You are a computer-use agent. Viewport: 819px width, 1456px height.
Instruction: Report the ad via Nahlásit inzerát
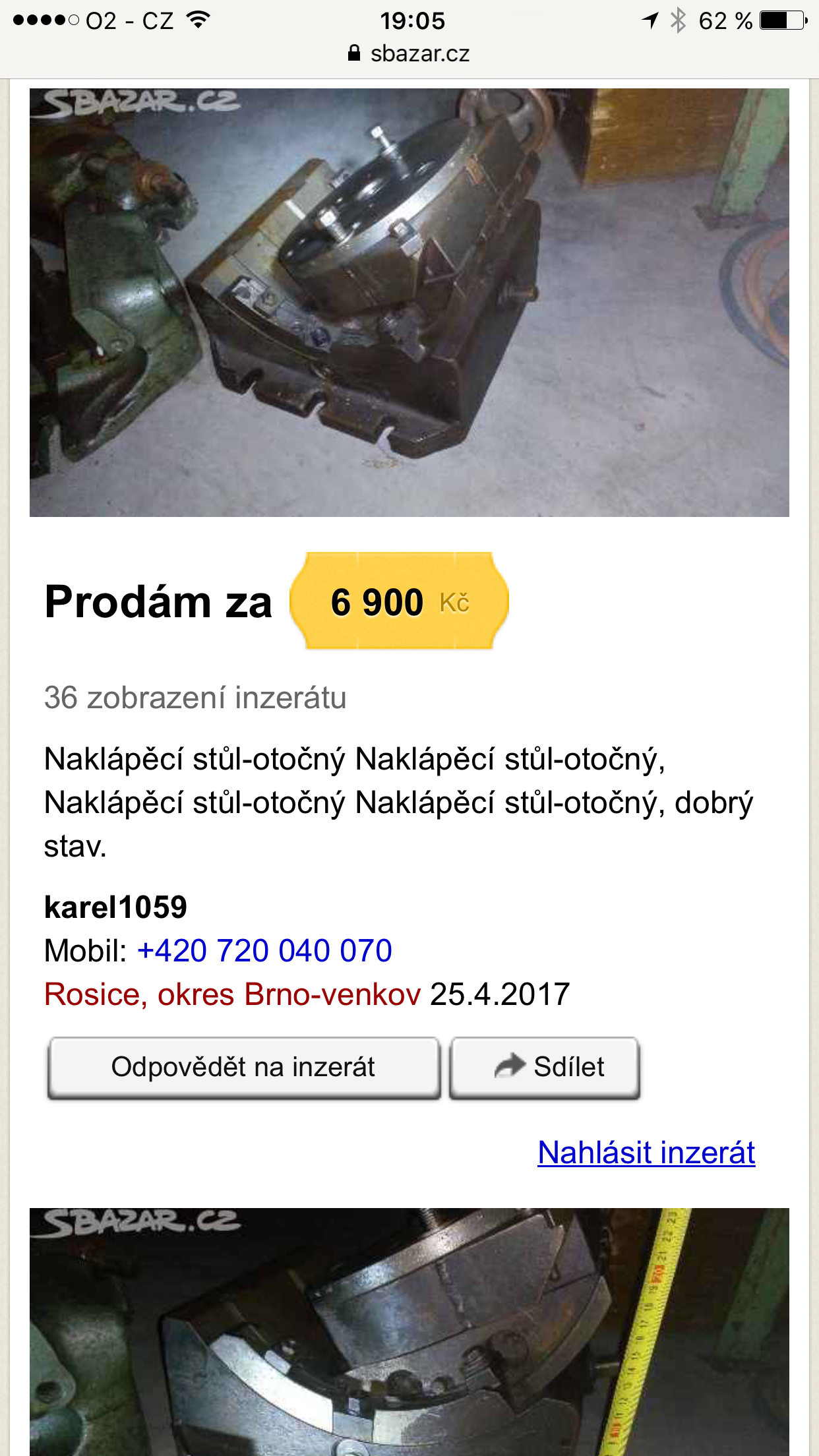[646, 1153]
